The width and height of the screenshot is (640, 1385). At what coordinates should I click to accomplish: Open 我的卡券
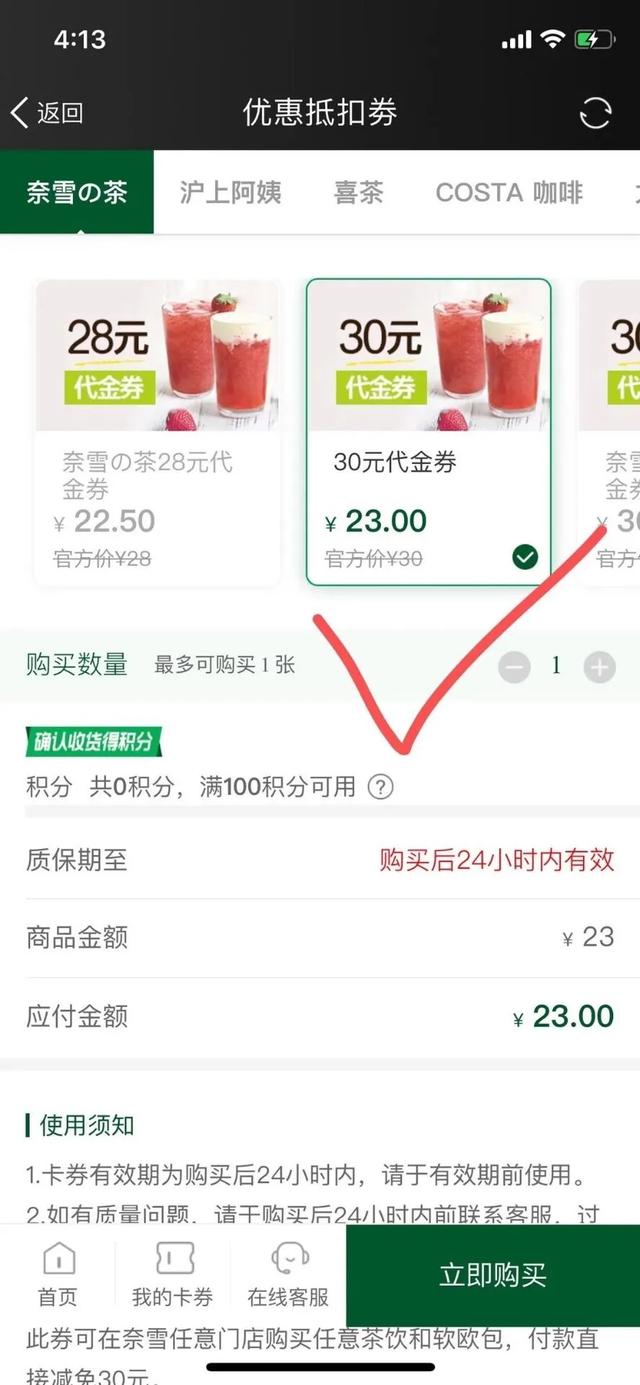coord(173,1275)
